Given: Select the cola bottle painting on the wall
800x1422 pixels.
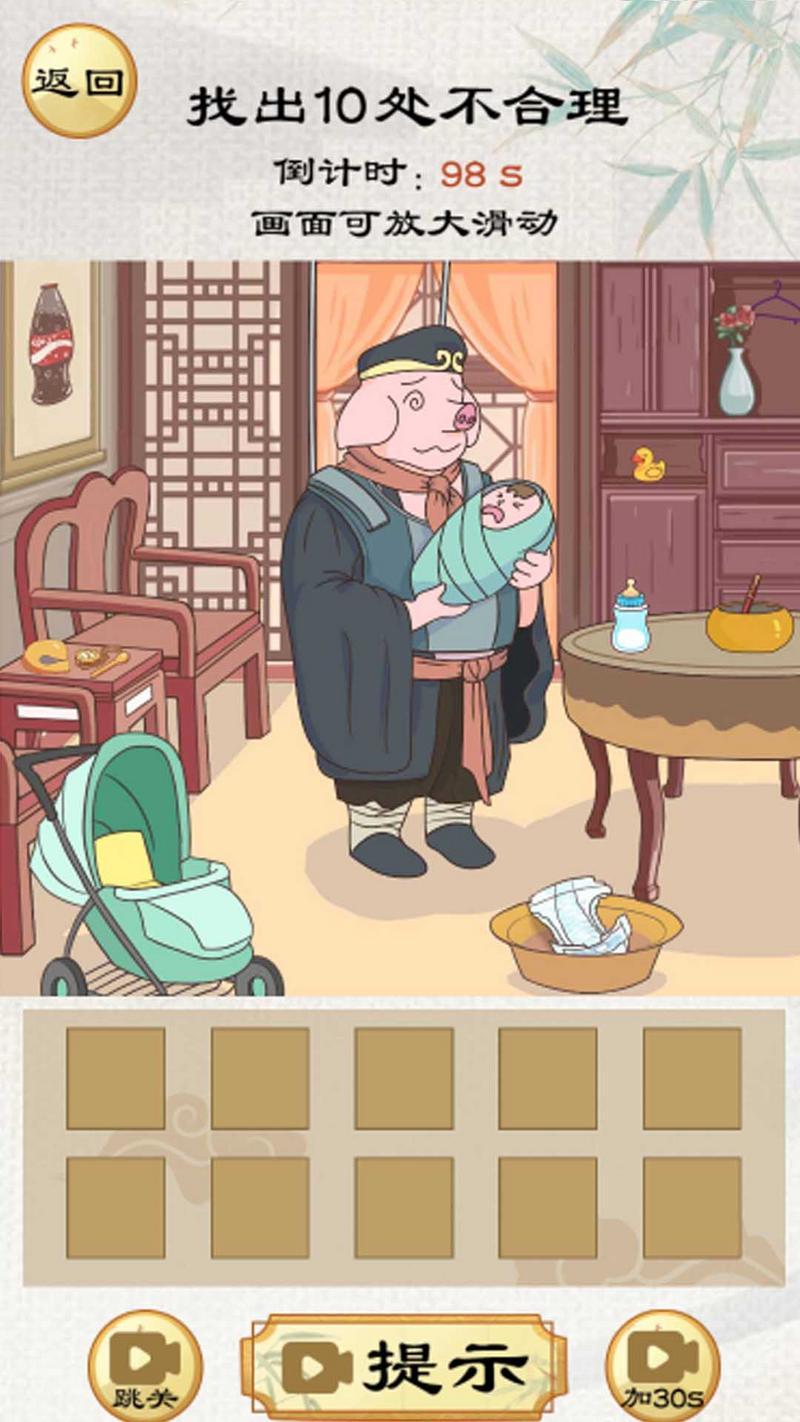Looking at the screenshot, I should [x=50, y=345].
